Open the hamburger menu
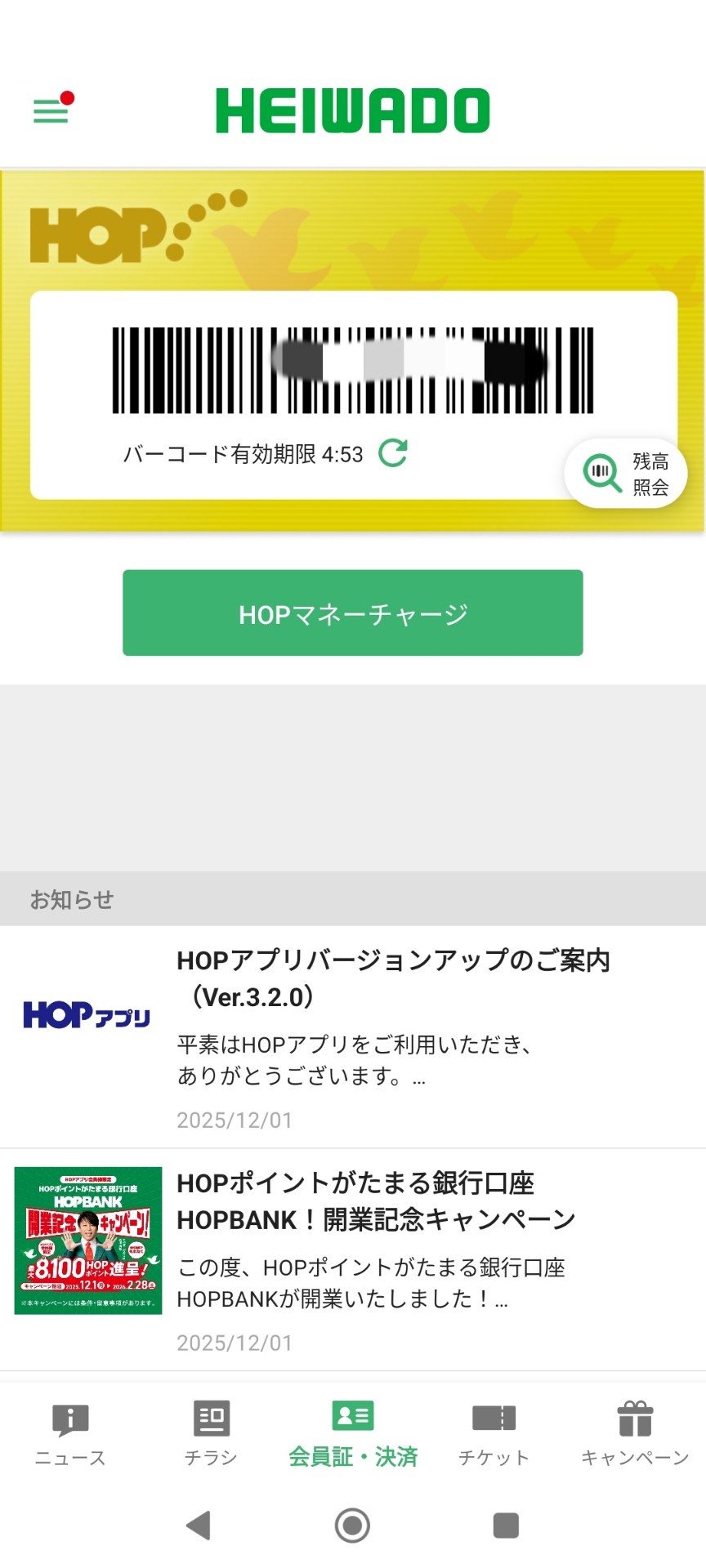The height and width of the screenshot is (1568, 706). coord(51,109)
